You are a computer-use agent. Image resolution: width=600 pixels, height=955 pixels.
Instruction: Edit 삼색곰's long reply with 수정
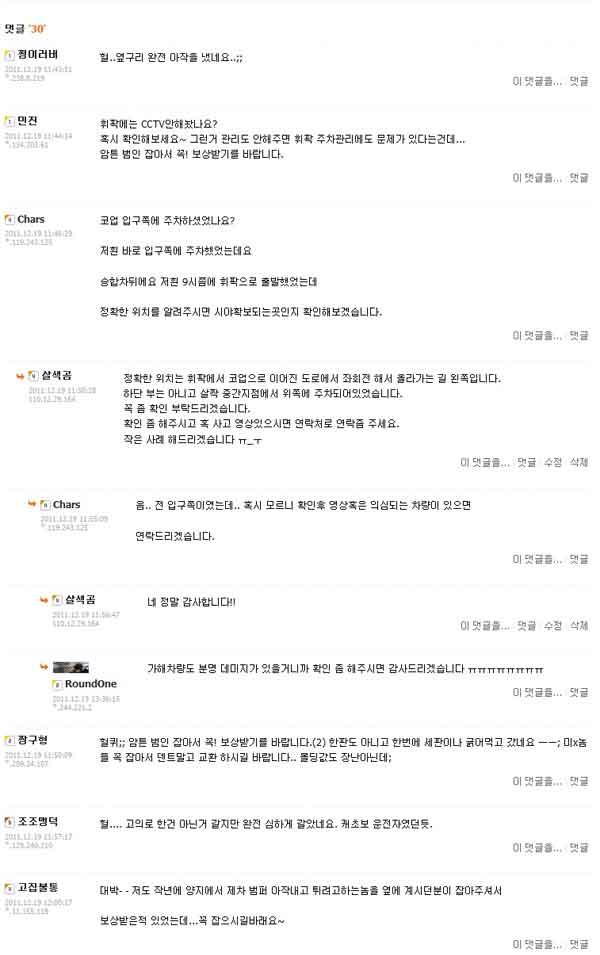(x=552, y=463)
